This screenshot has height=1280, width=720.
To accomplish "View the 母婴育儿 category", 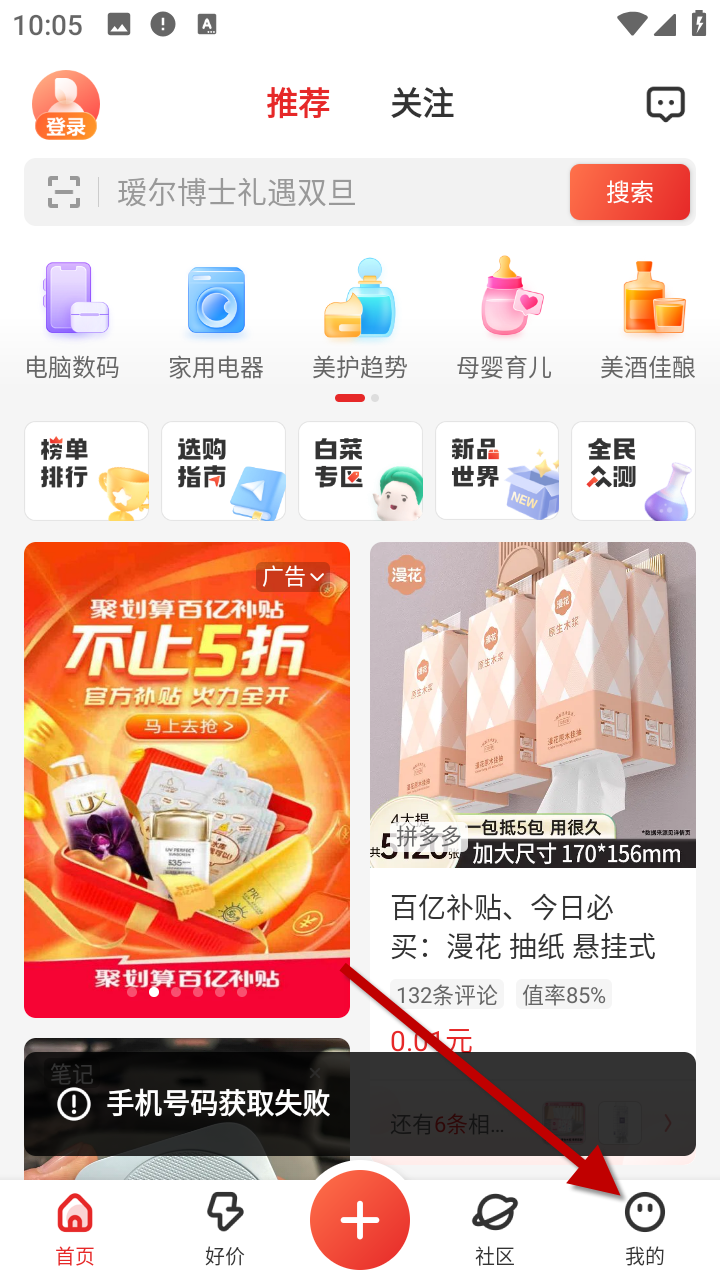I will pyautogui.click(x=504, y=320).
